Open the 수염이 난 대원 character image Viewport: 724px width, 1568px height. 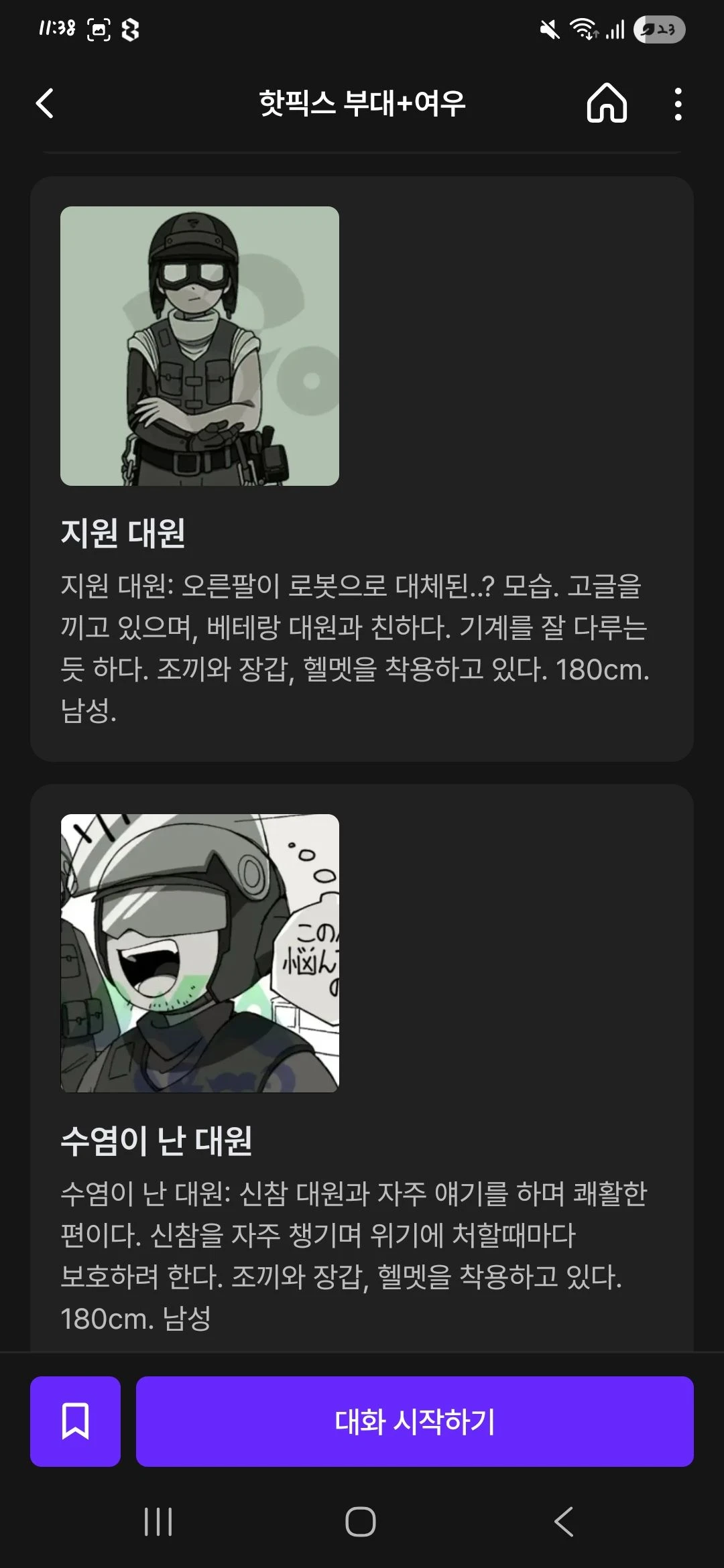(200, 953)
